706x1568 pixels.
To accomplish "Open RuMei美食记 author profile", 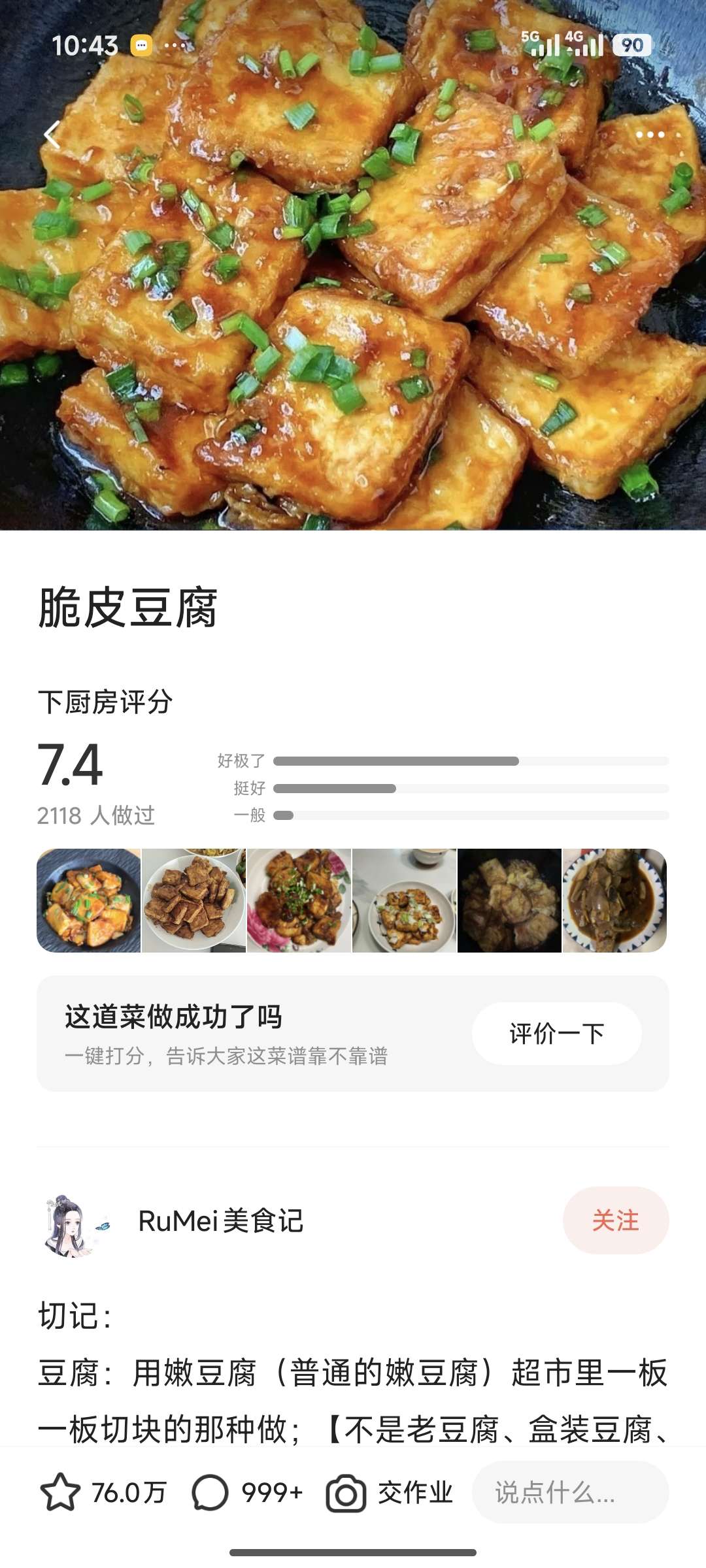I will [220, 1221].
